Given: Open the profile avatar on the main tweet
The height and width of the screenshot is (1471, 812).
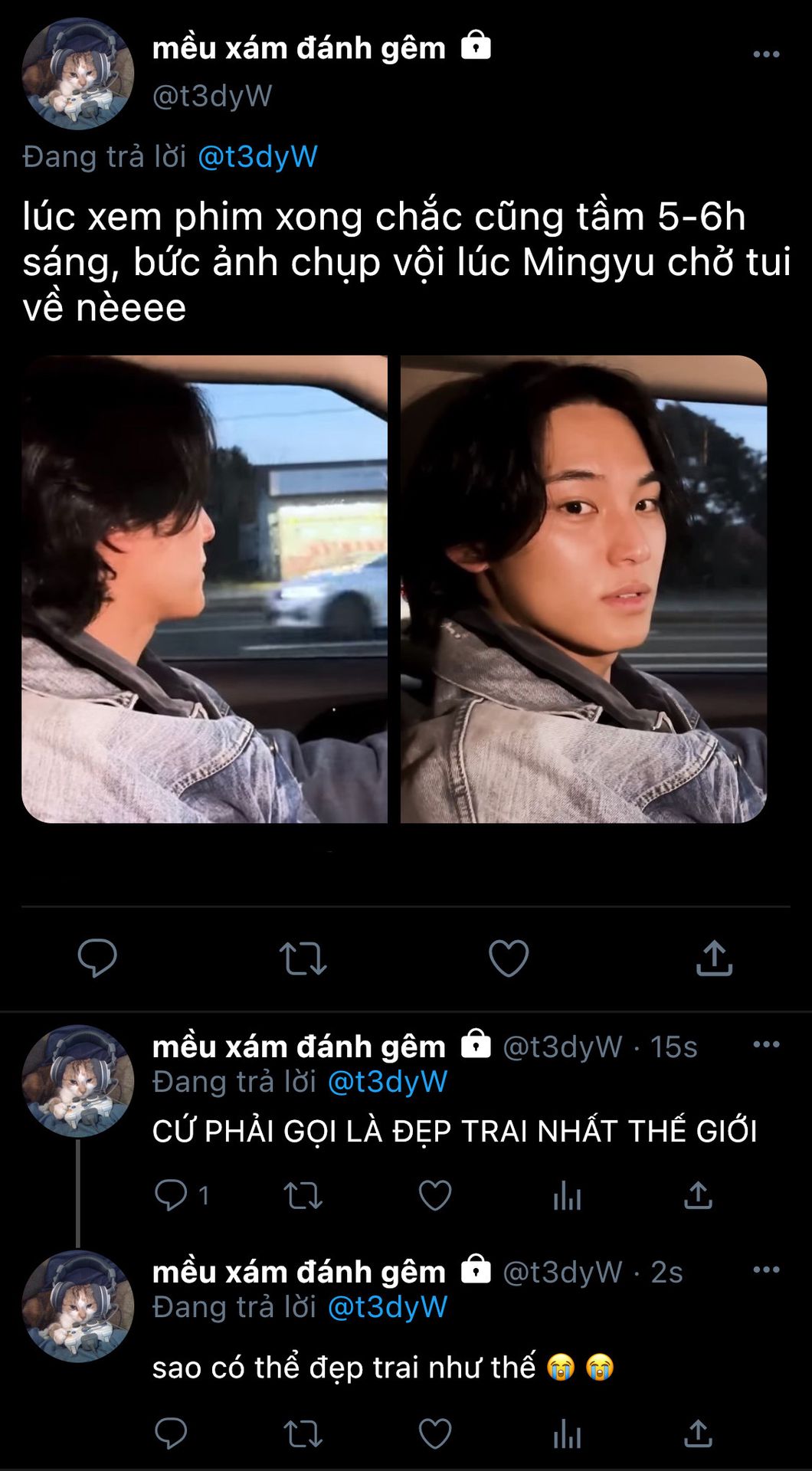Looking at the screenshot, I should tap(78, 74).
